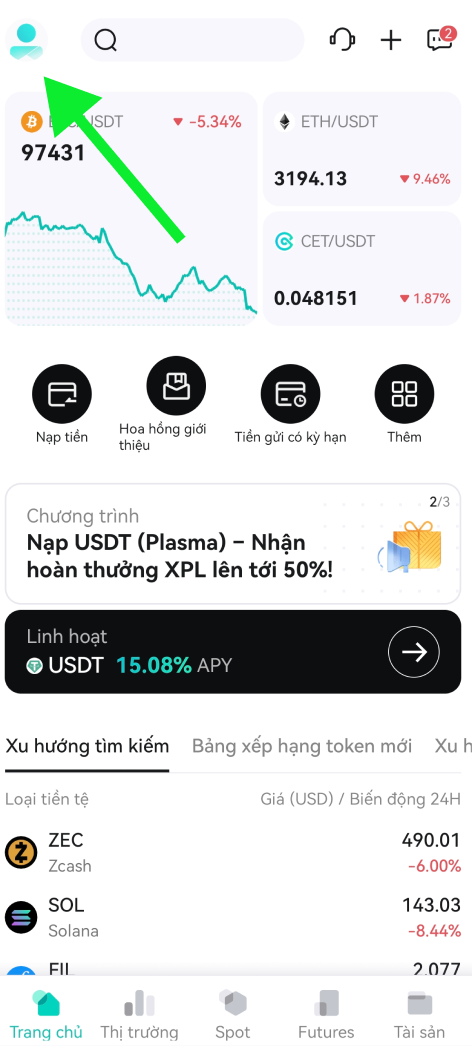Image resolution: width=472 pixels, height=1056 pixels.
Task: Switch to Bảng xếp hạng token mới tab
Action: coord(302,746)
